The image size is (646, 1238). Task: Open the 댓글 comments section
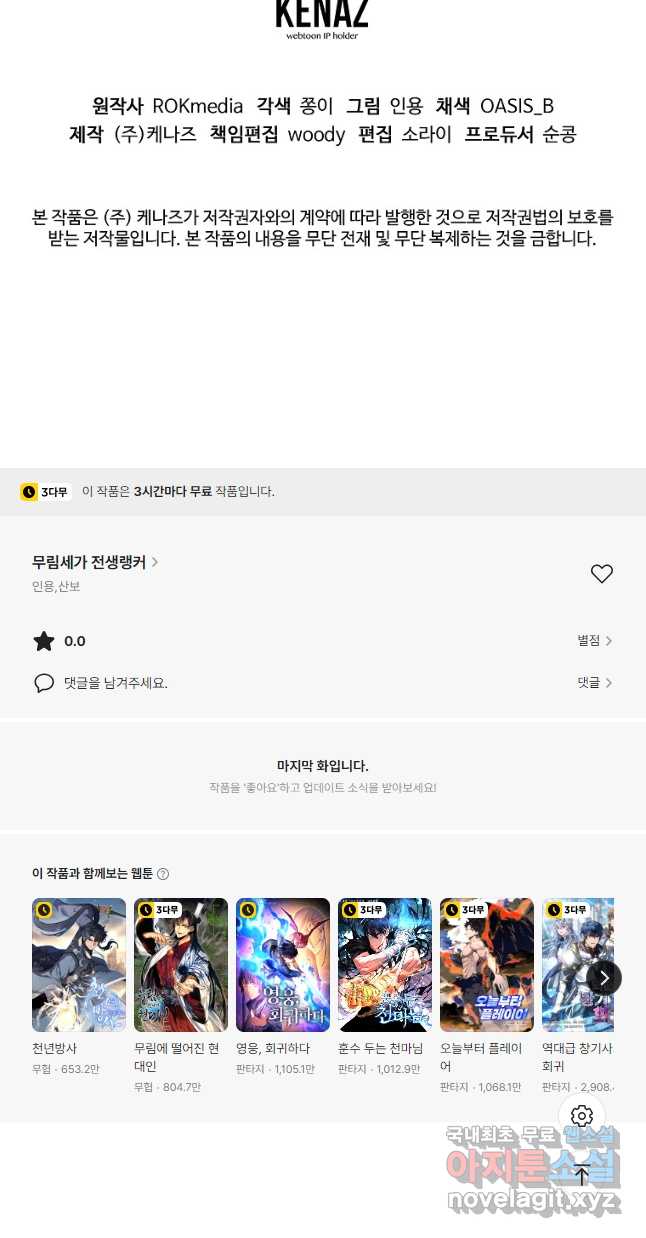594,683
